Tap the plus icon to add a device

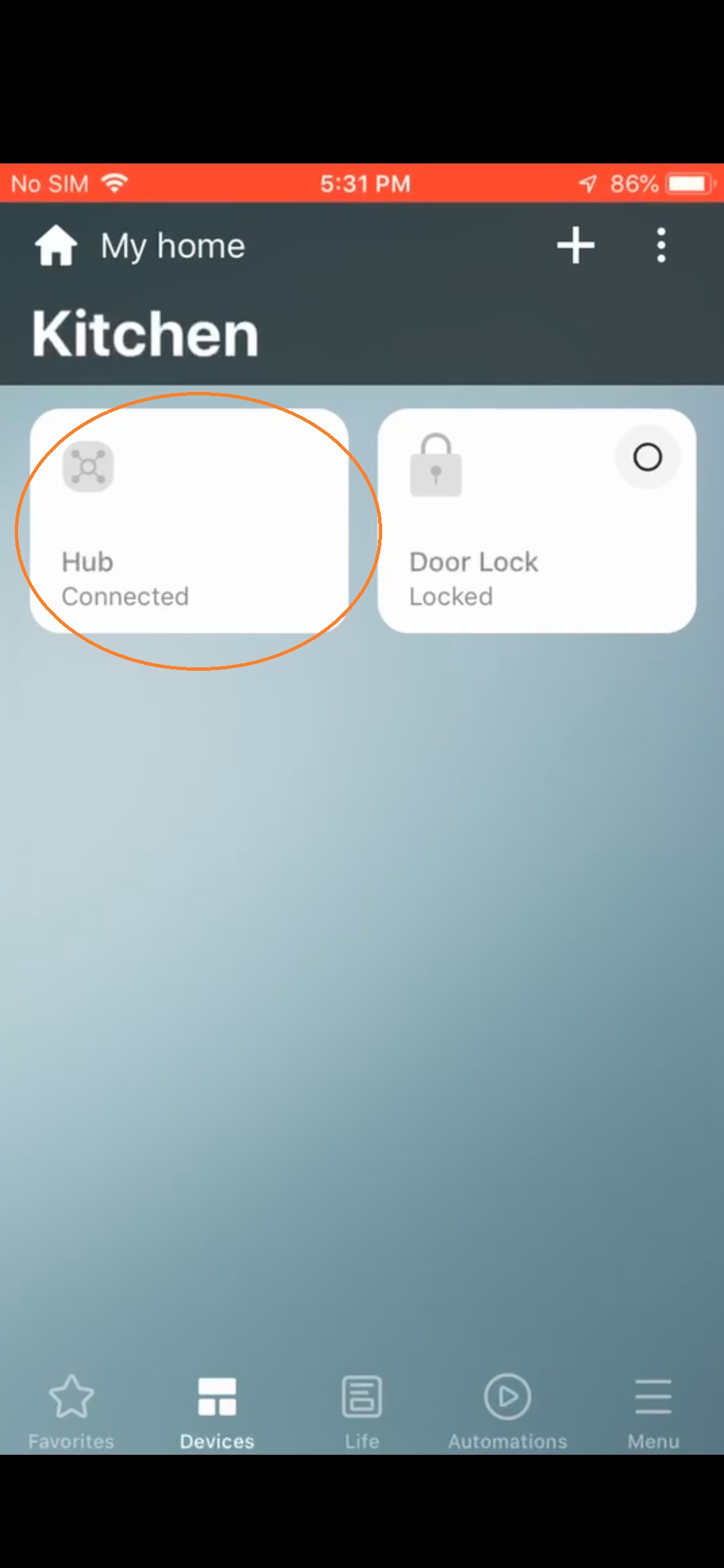coord(576,245)
